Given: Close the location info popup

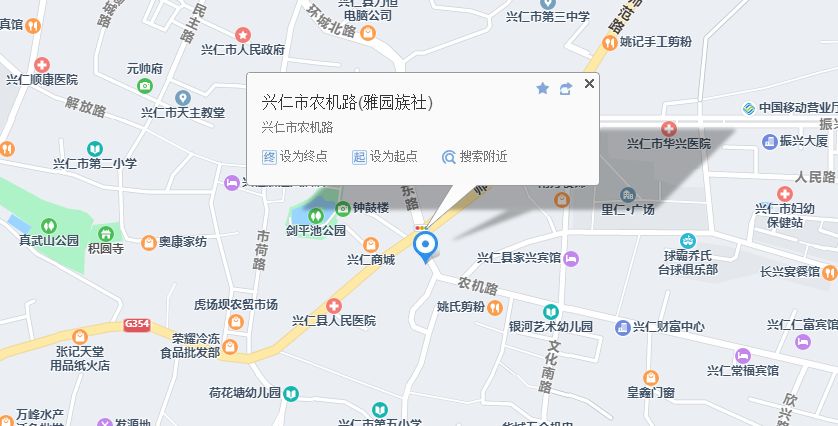Looking at the screenshot, I should pyautogui.click(x=589, y=85).
